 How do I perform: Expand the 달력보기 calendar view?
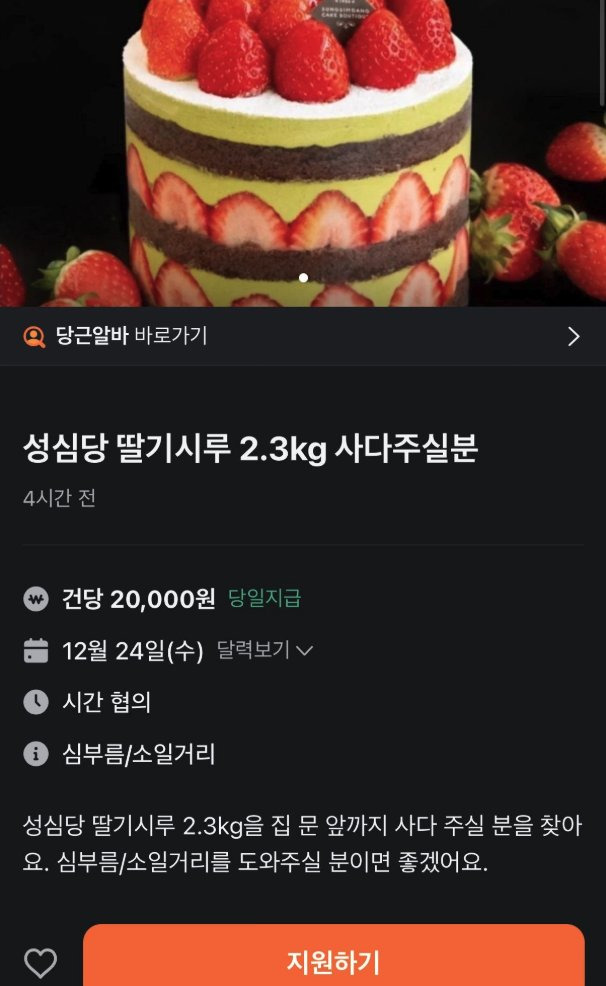264,651
